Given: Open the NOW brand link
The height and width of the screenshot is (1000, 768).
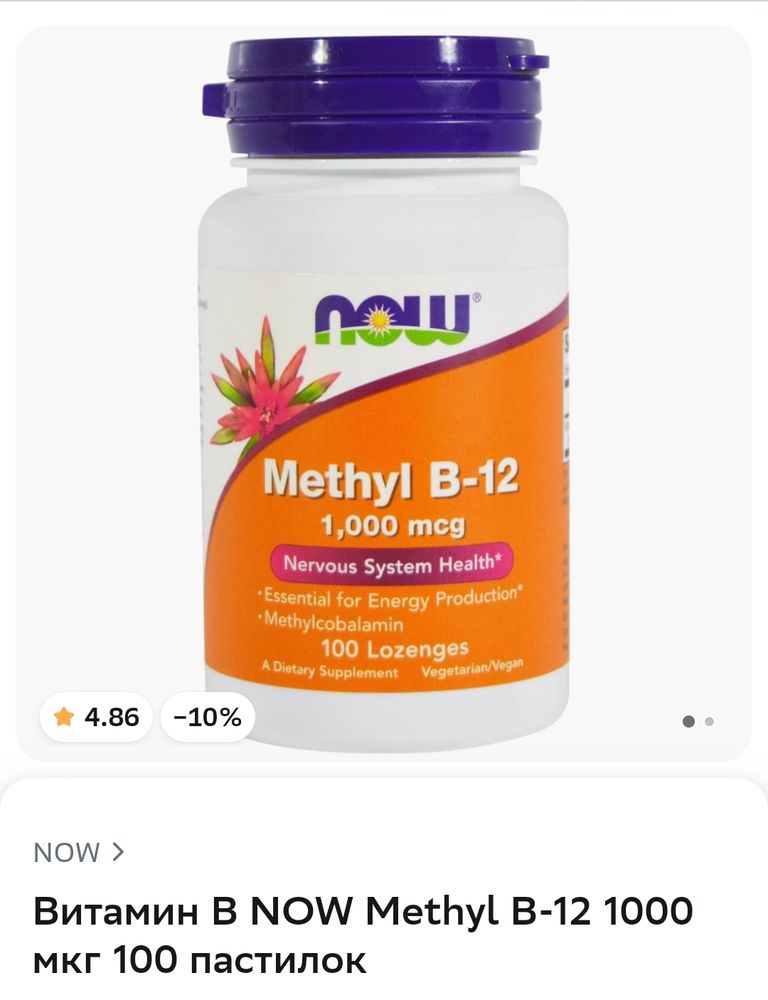Looking at the screenshot, I should point(79,853).
